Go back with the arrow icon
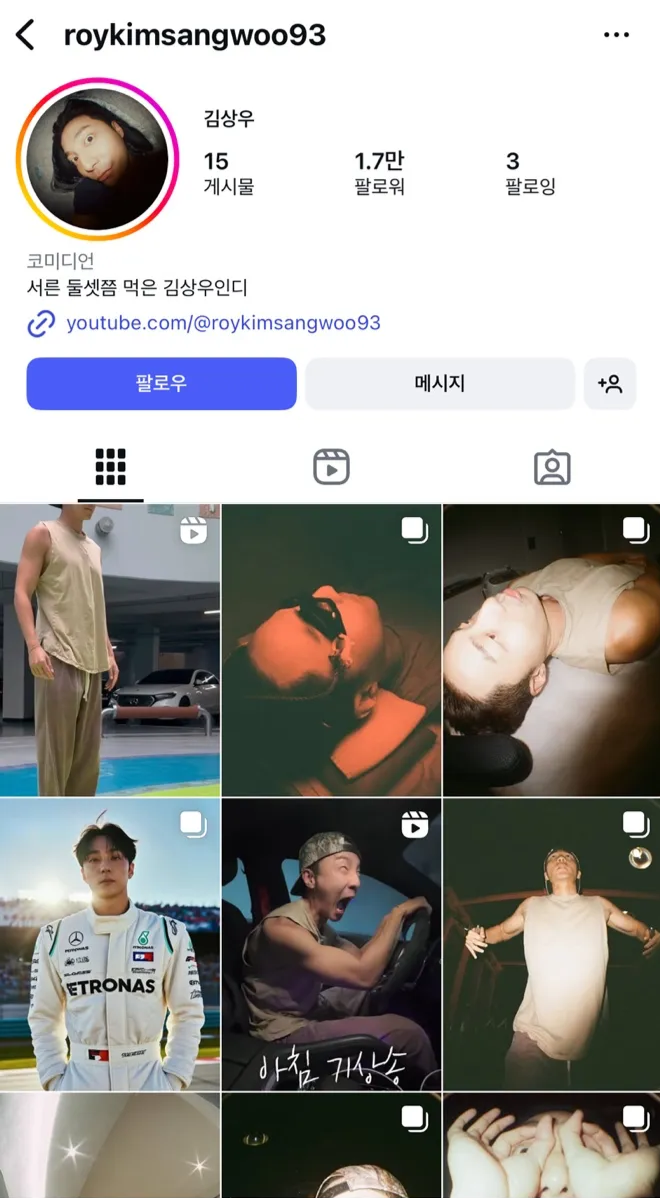This screenshot has height=1198, width=660. tap(25, 36)
